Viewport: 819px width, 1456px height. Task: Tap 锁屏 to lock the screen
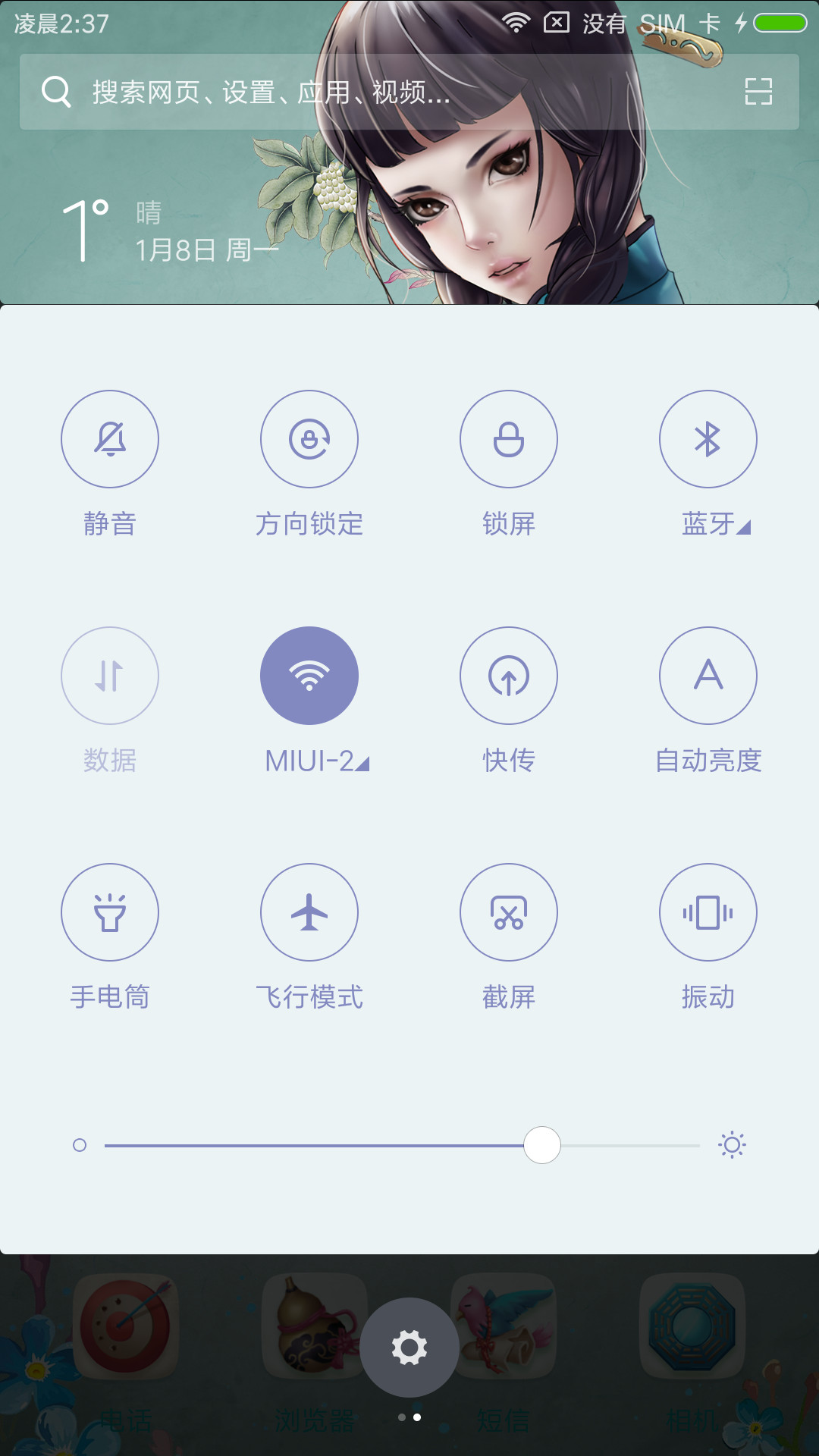(x=509, y=439)
